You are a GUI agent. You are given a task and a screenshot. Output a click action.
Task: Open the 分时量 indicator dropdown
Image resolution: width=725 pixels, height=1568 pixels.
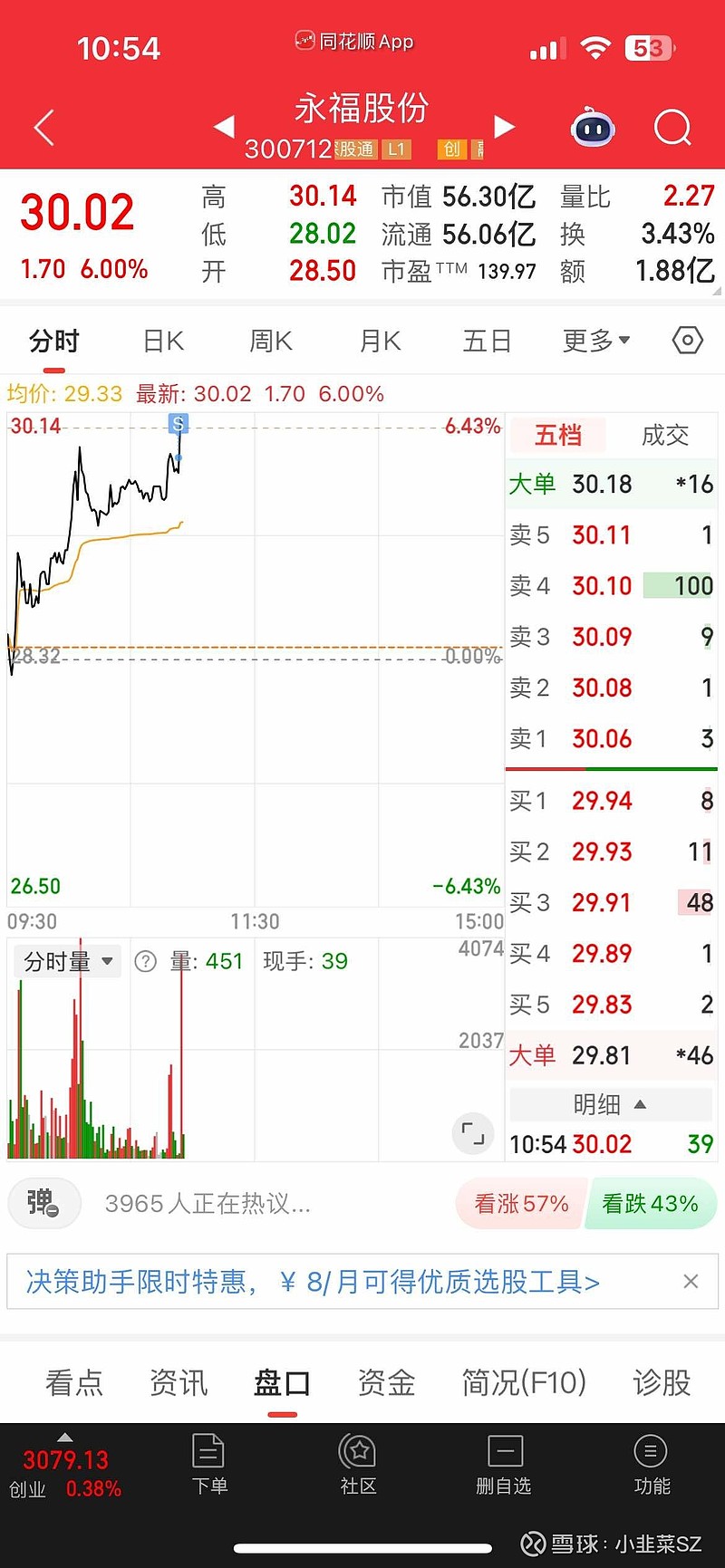(68, 961)
